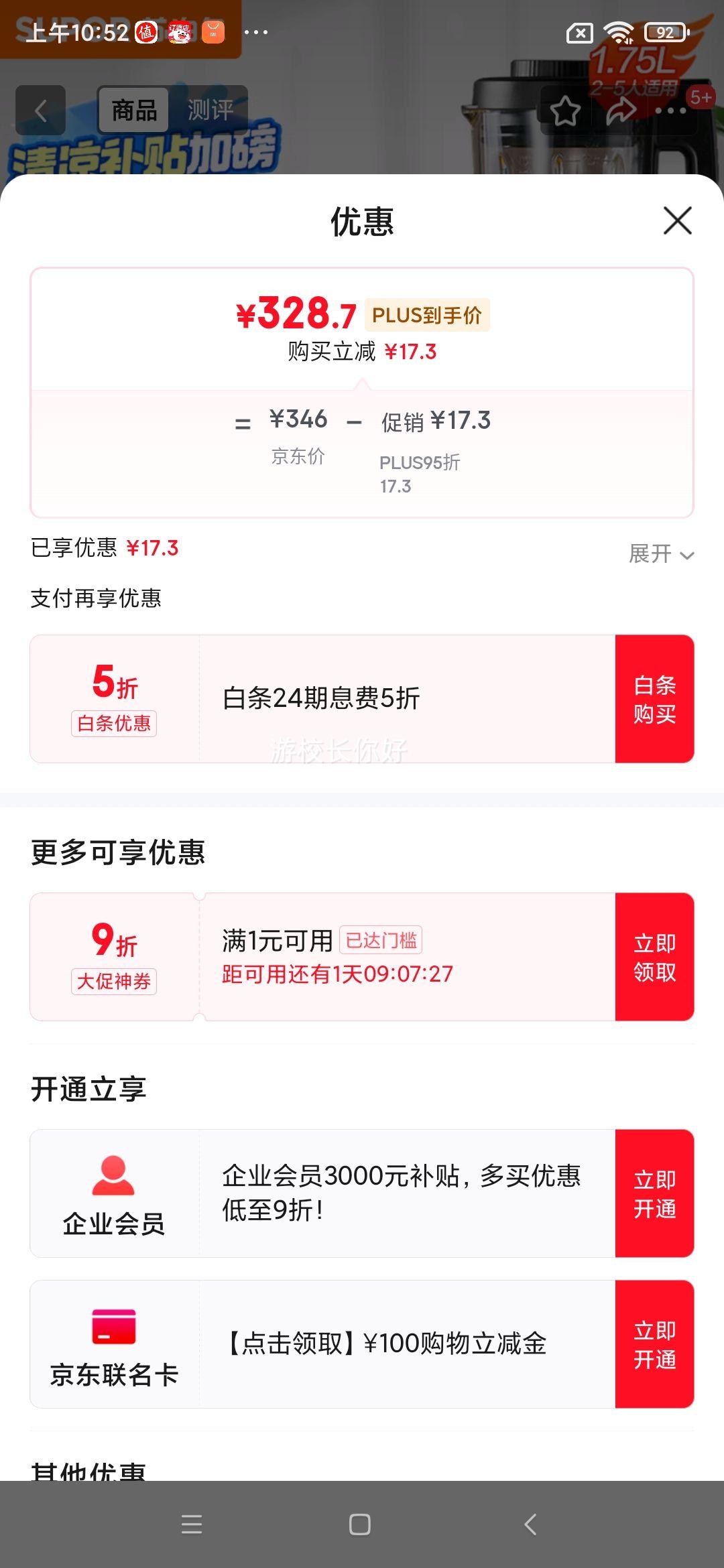The image size is (724, 1568).
Task: Expand the 已享优惠 details with 展开
Action: tap(661, 554)
